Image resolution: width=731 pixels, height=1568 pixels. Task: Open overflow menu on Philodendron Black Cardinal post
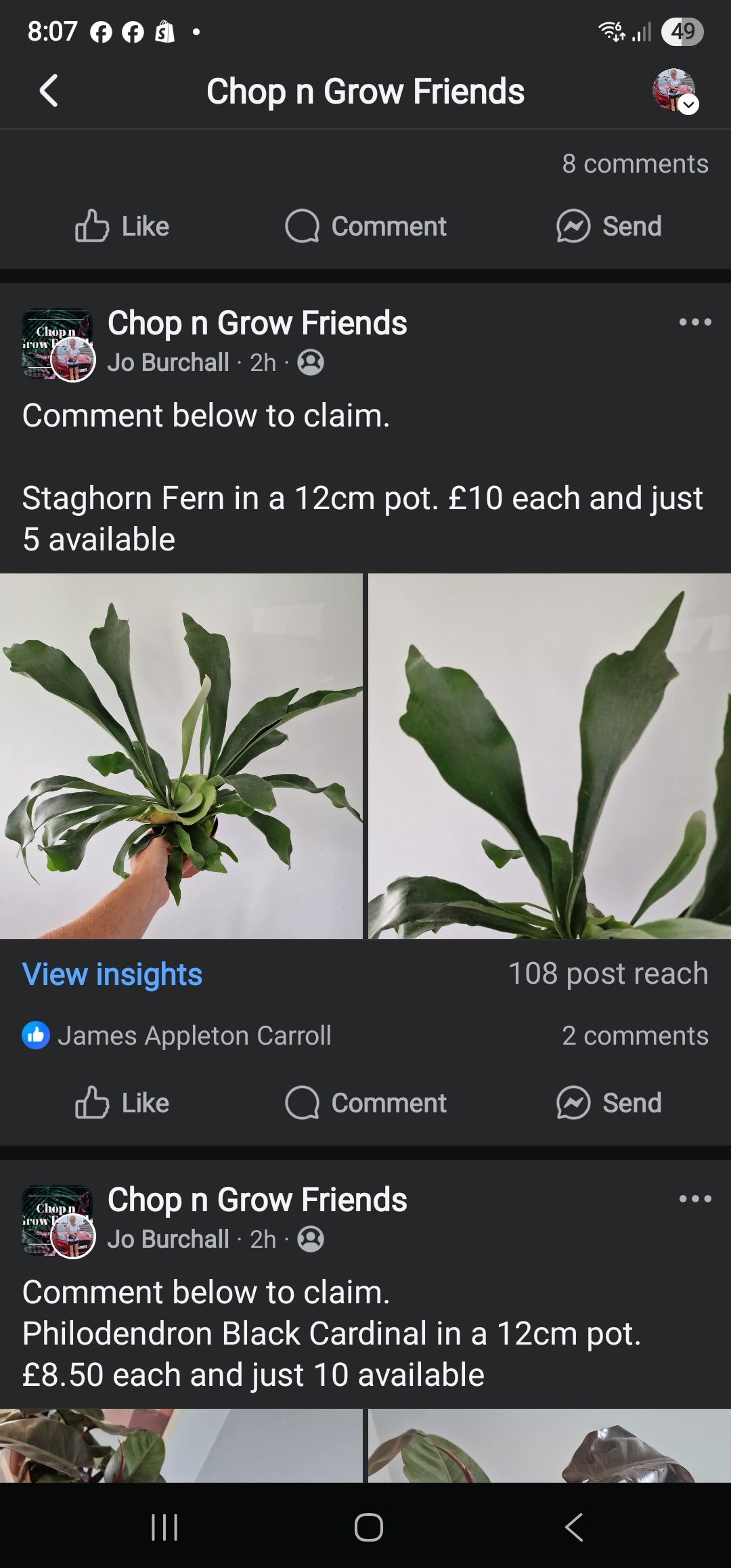point(695,1199)
